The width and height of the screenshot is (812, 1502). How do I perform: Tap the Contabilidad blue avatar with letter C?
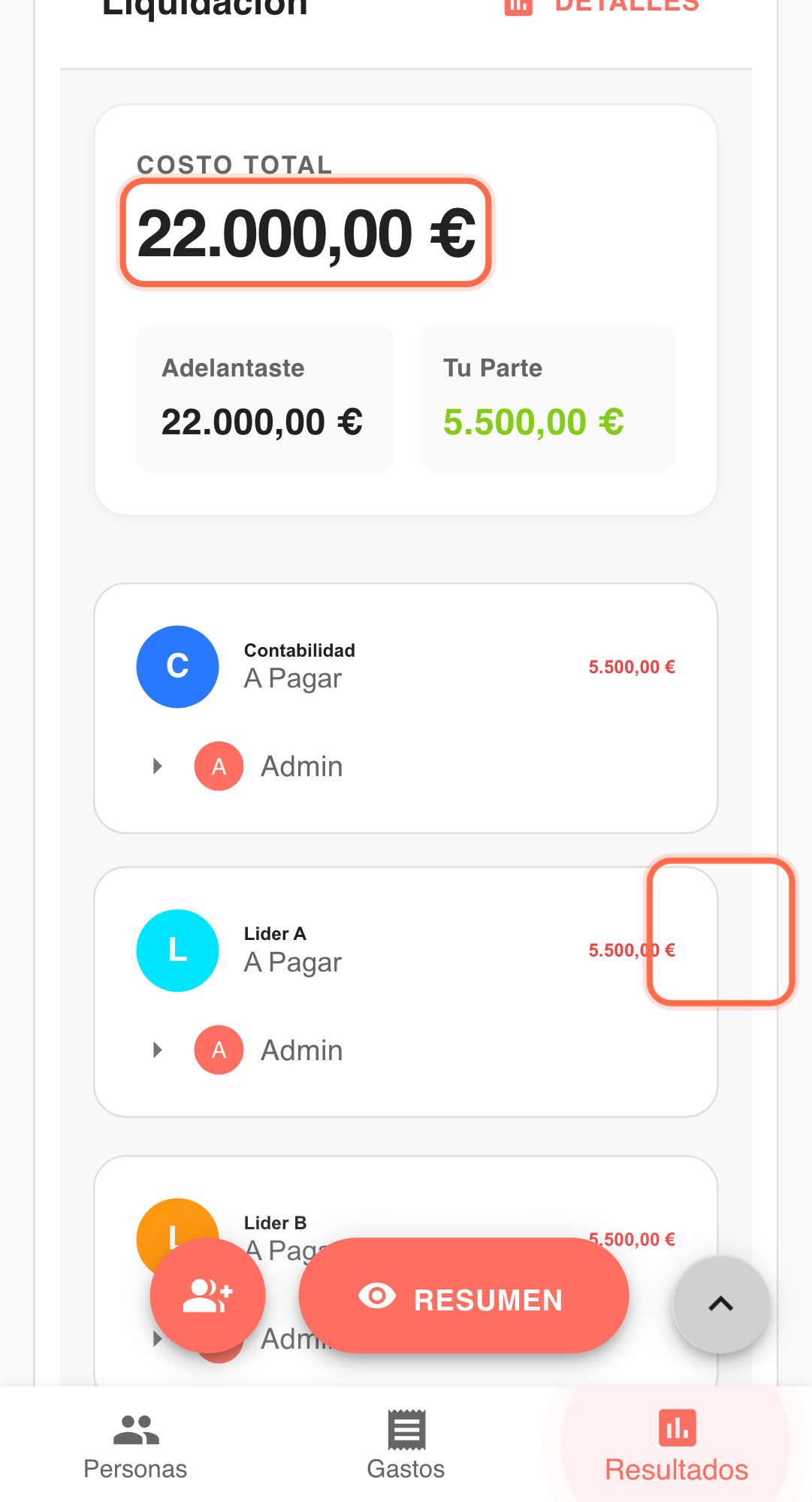177,666
